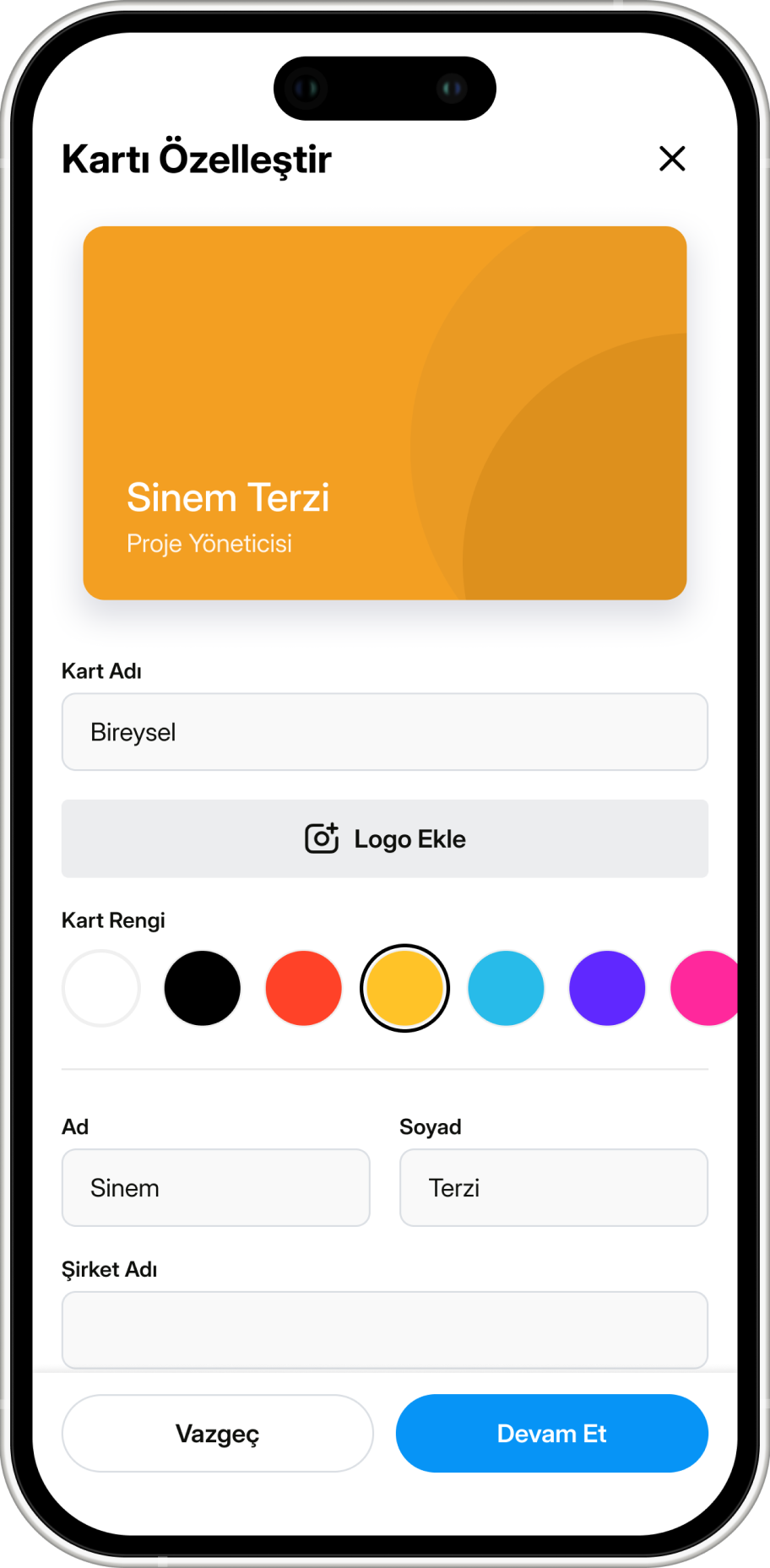Cancel with the Vazgeç button
Image resolution: width=770 pixels, height=1568 pixels.
(x=217, y=1433)
